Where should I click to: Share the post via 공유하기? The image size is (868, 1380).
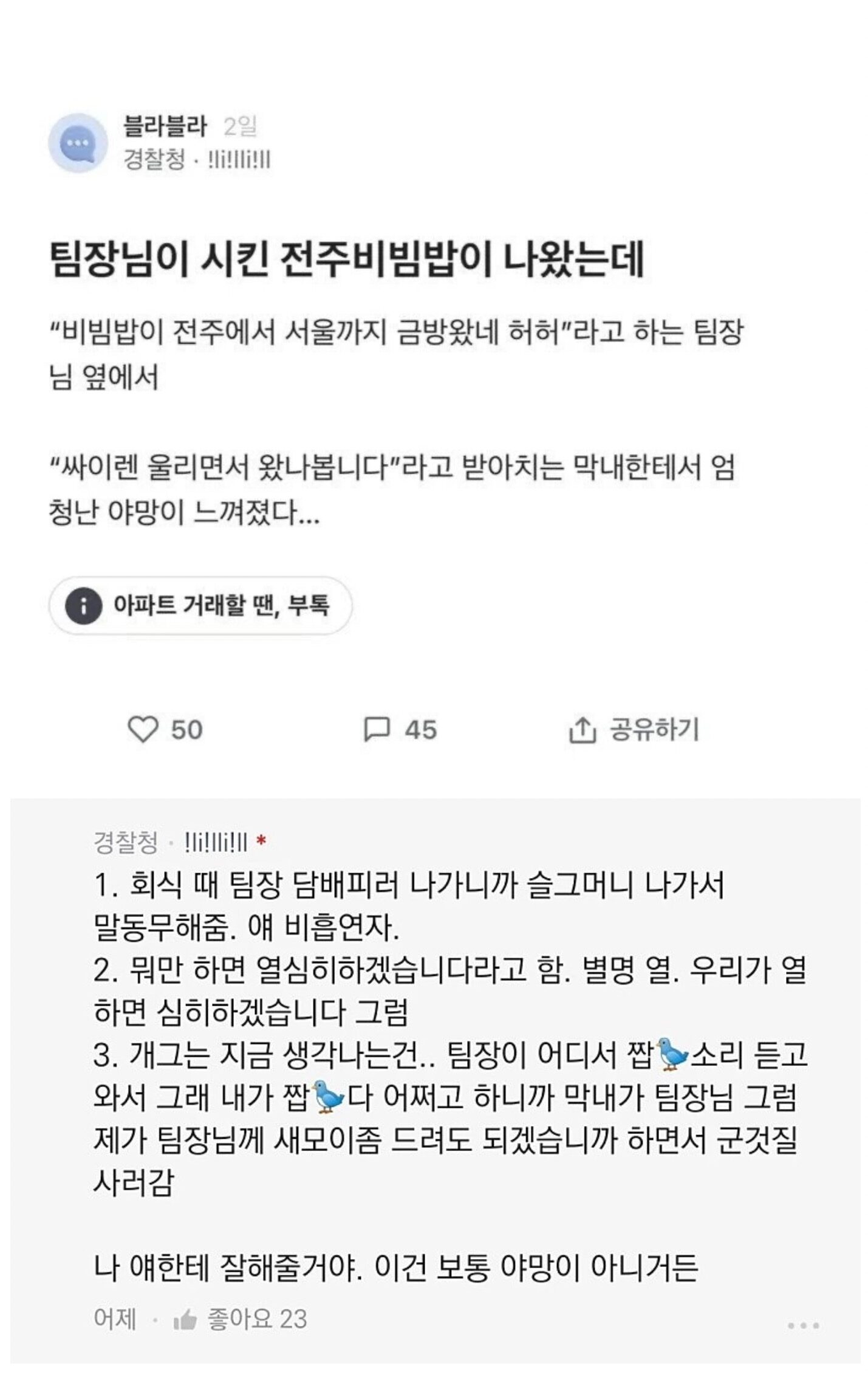pyautogui.click(x=634, y=729)
